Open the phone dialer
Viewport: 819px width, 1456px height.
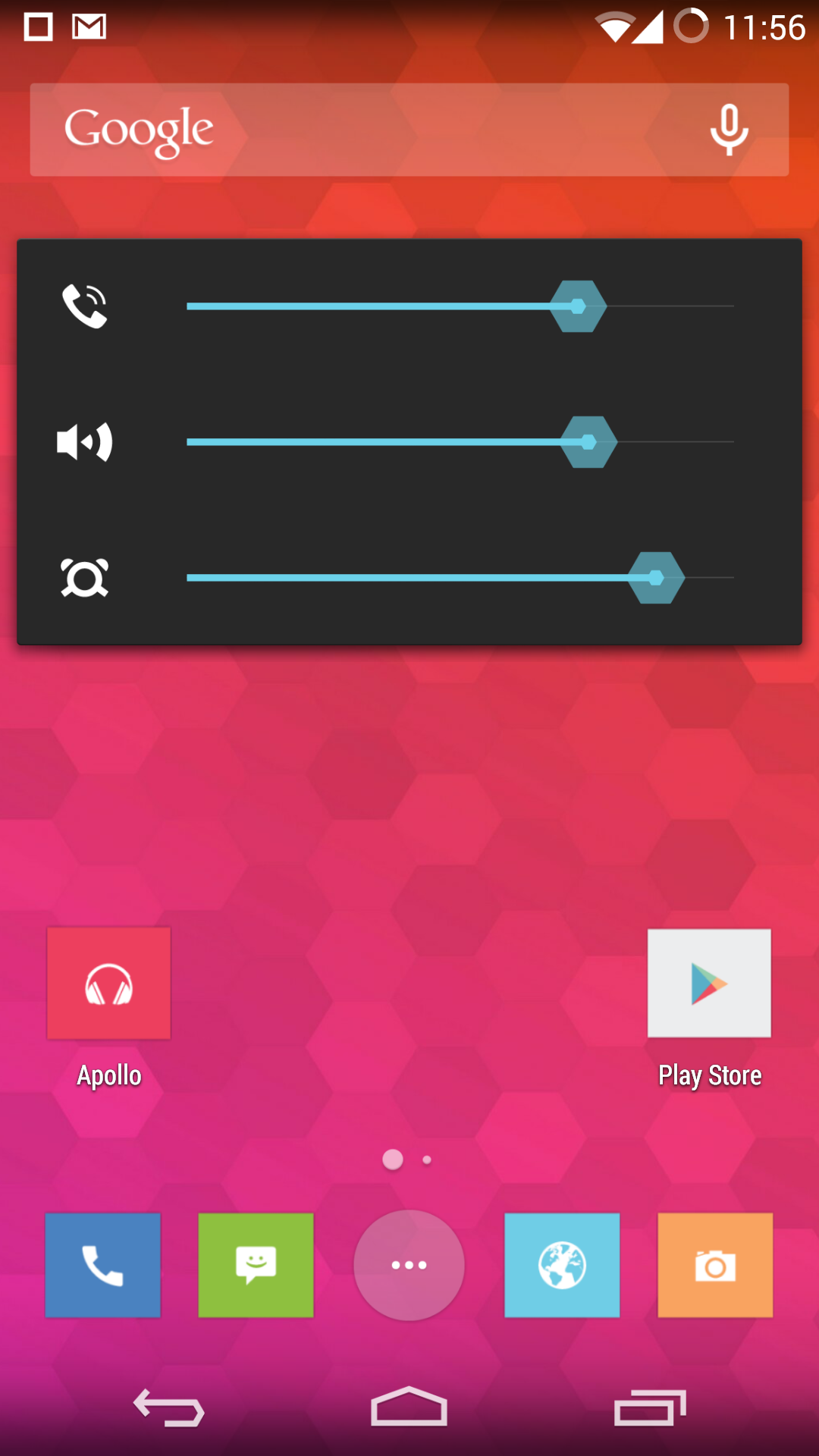point(103,1265)
